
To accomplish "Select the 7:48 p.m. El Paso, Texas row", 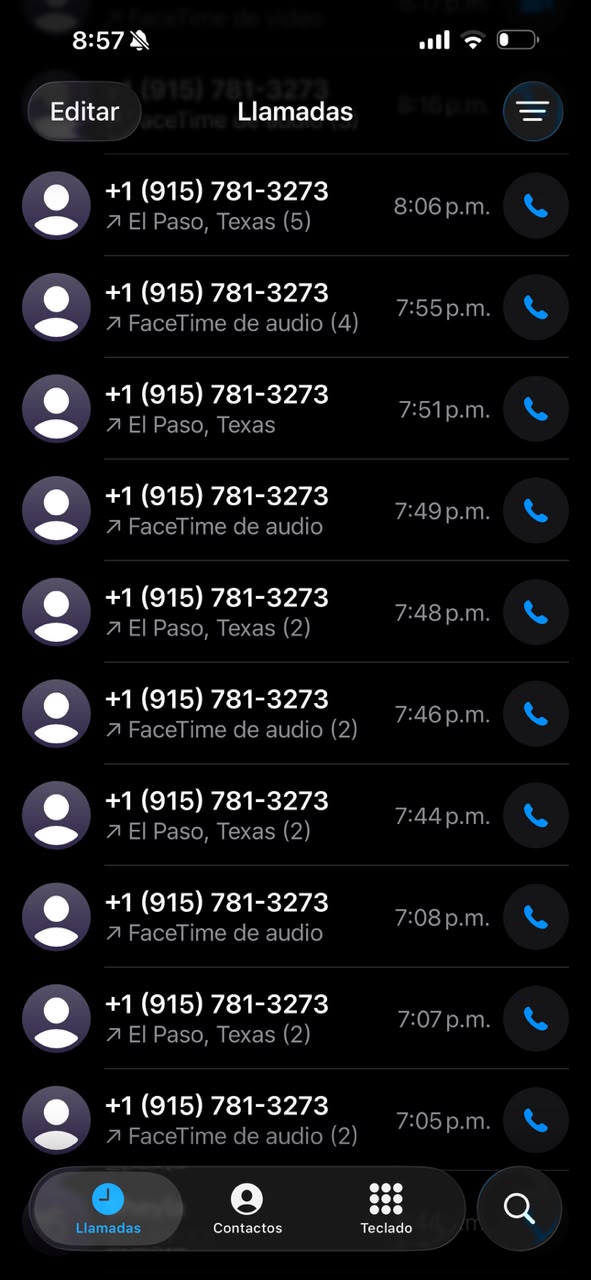I will click(295, 612).
